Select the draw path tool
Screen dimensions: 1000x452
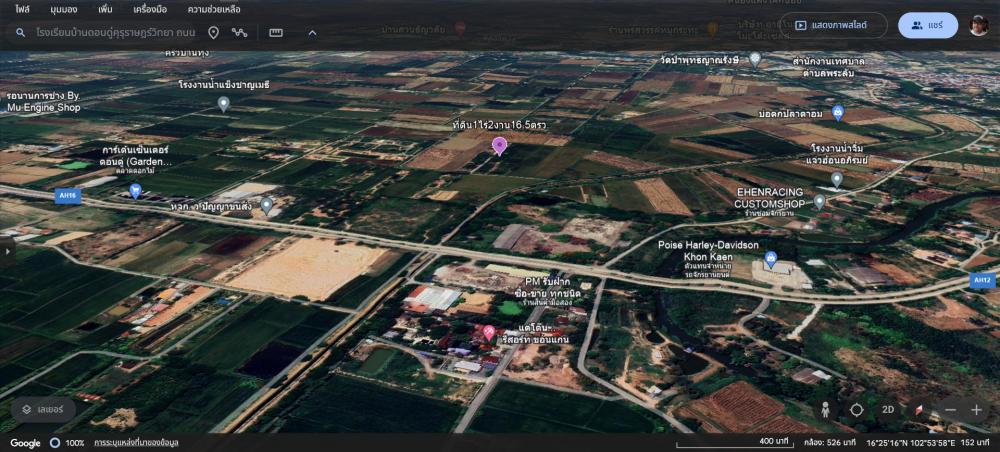(x=239, y=33)
